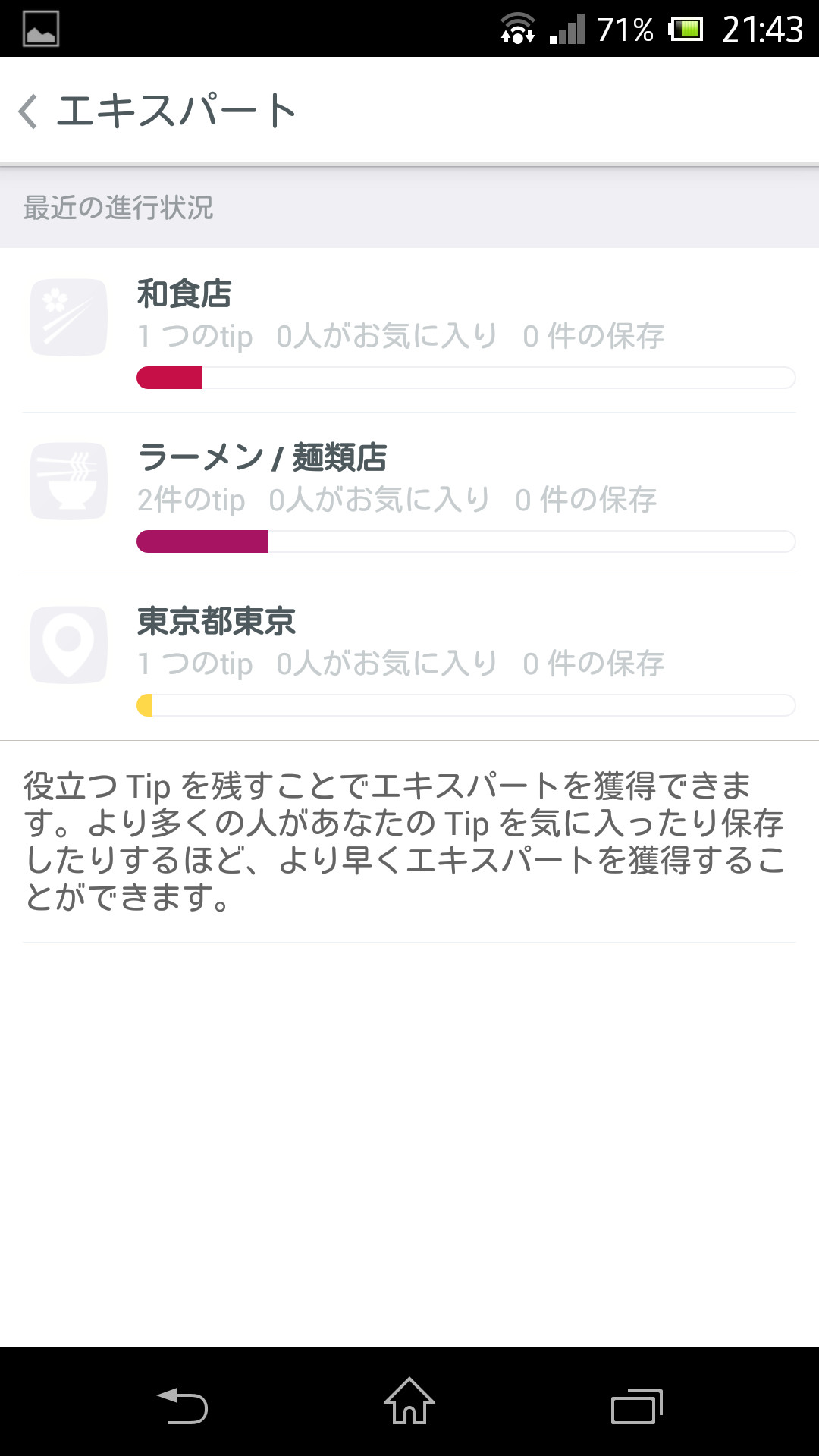The height and width of the screenshot is (1456, 819).
Task: Tap the Recent apps navigation icon
Action: (637, 1401)
